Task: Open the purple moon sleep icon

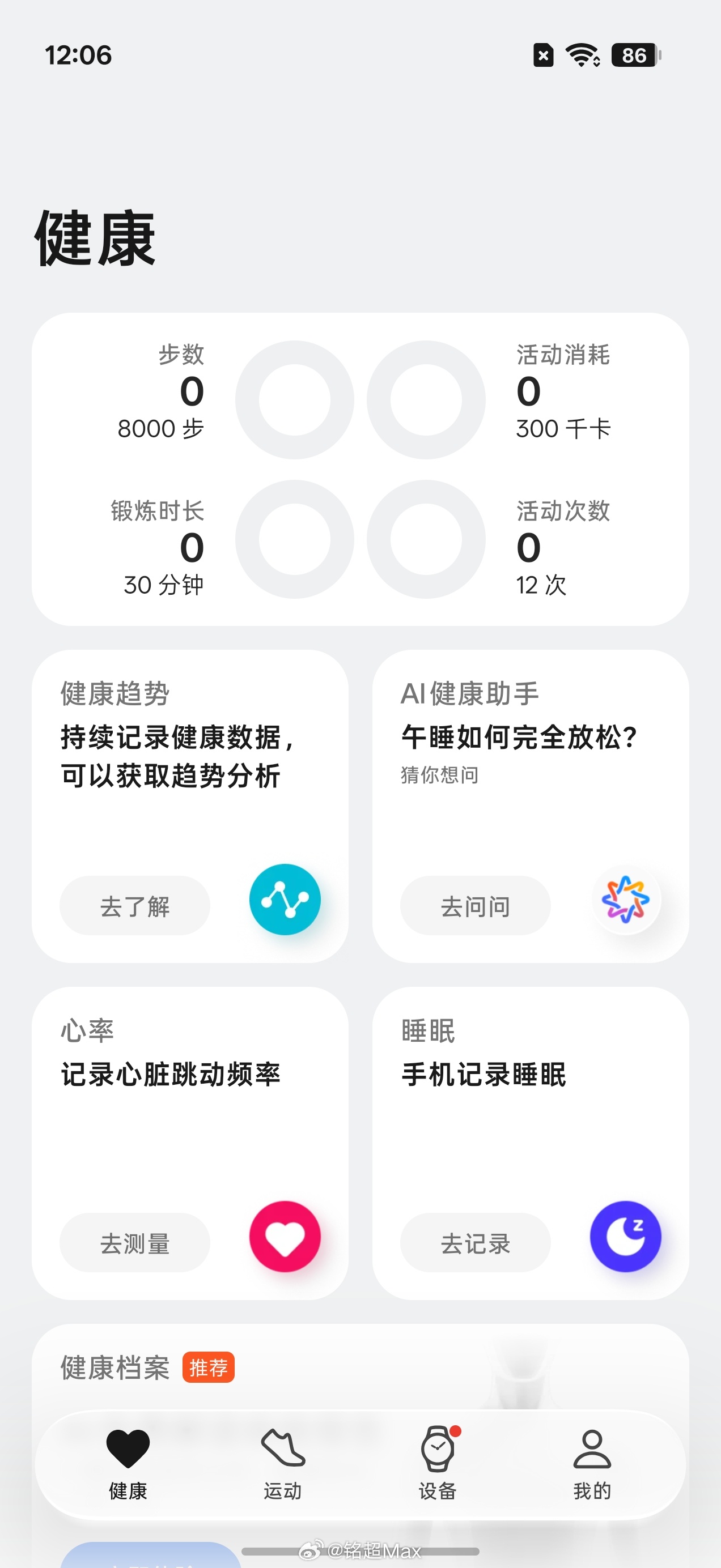Action: tap(625, 1236)
